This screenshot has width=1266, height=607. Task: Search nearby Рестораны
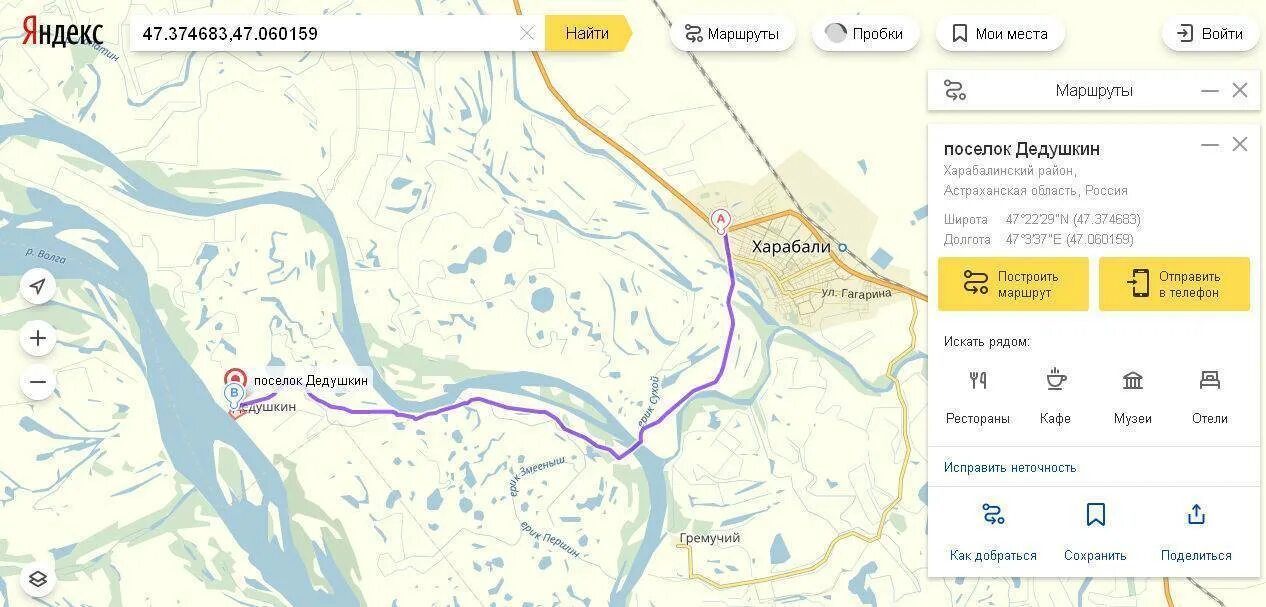pyautogui.click(x=978, y=396)
